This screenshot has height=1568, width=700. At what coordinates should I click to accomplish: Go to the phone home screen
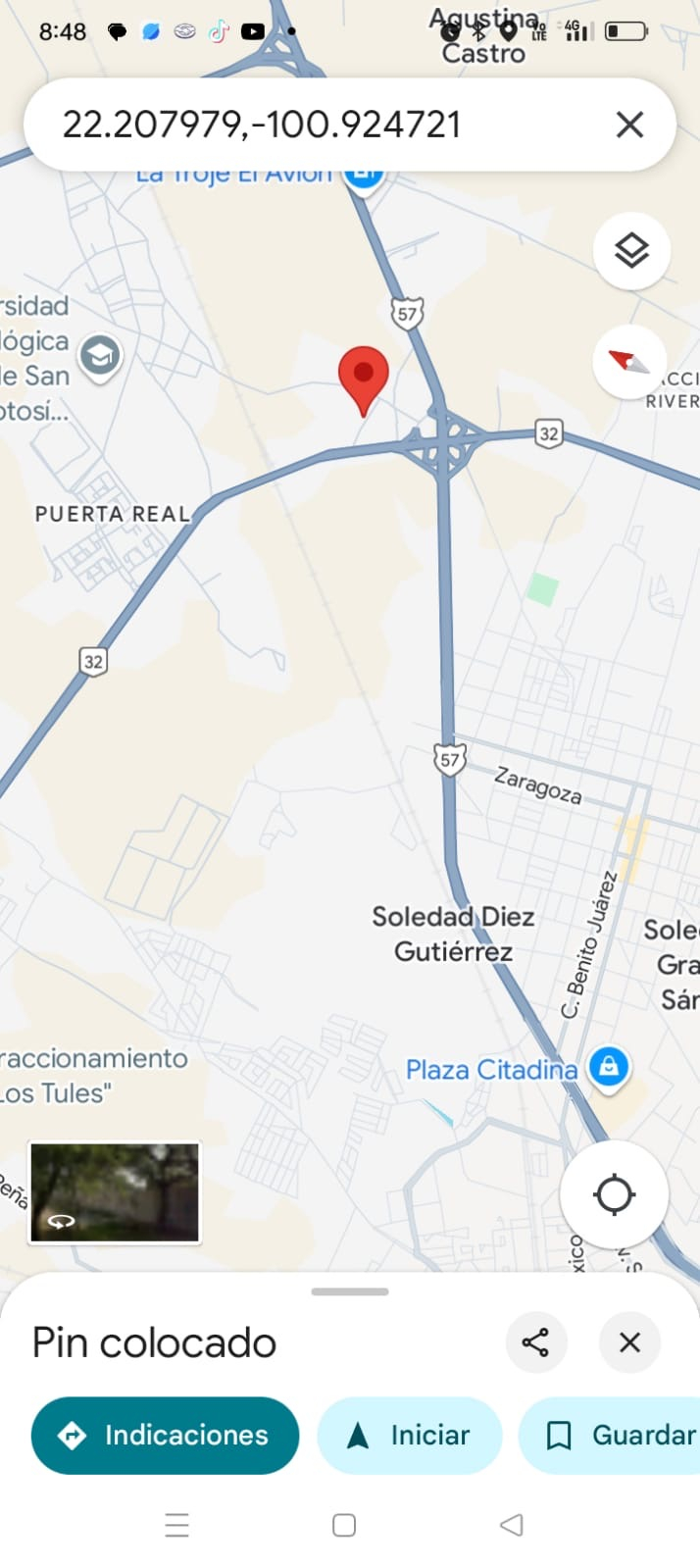tap(344, 1525)
